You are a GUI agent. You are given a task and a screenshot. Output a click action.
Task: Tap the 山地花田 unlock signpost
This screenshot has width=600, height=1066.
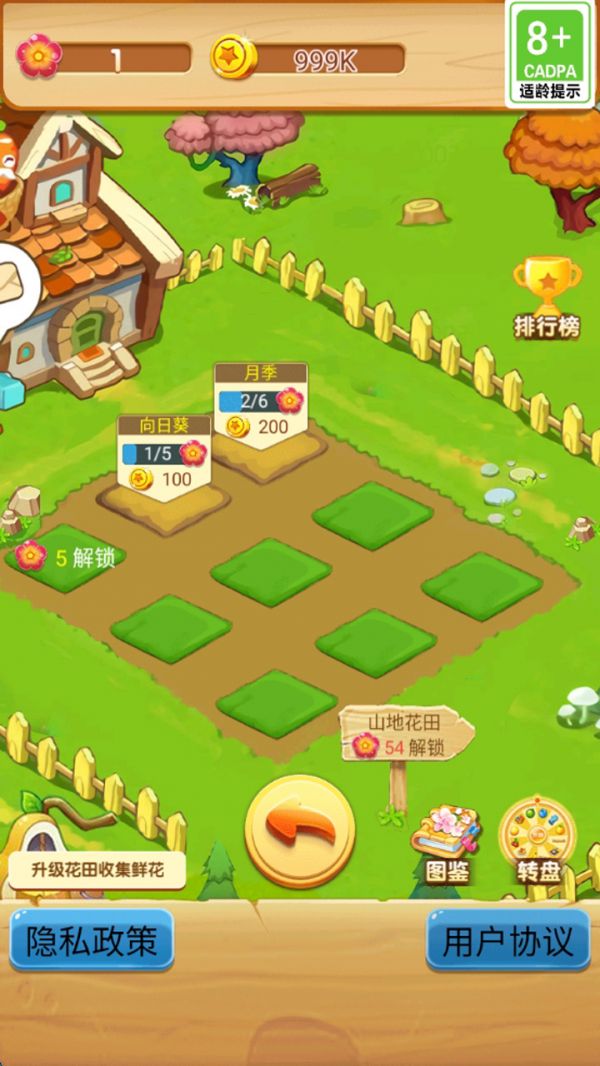pyautogui.click(x=406, y=735)
